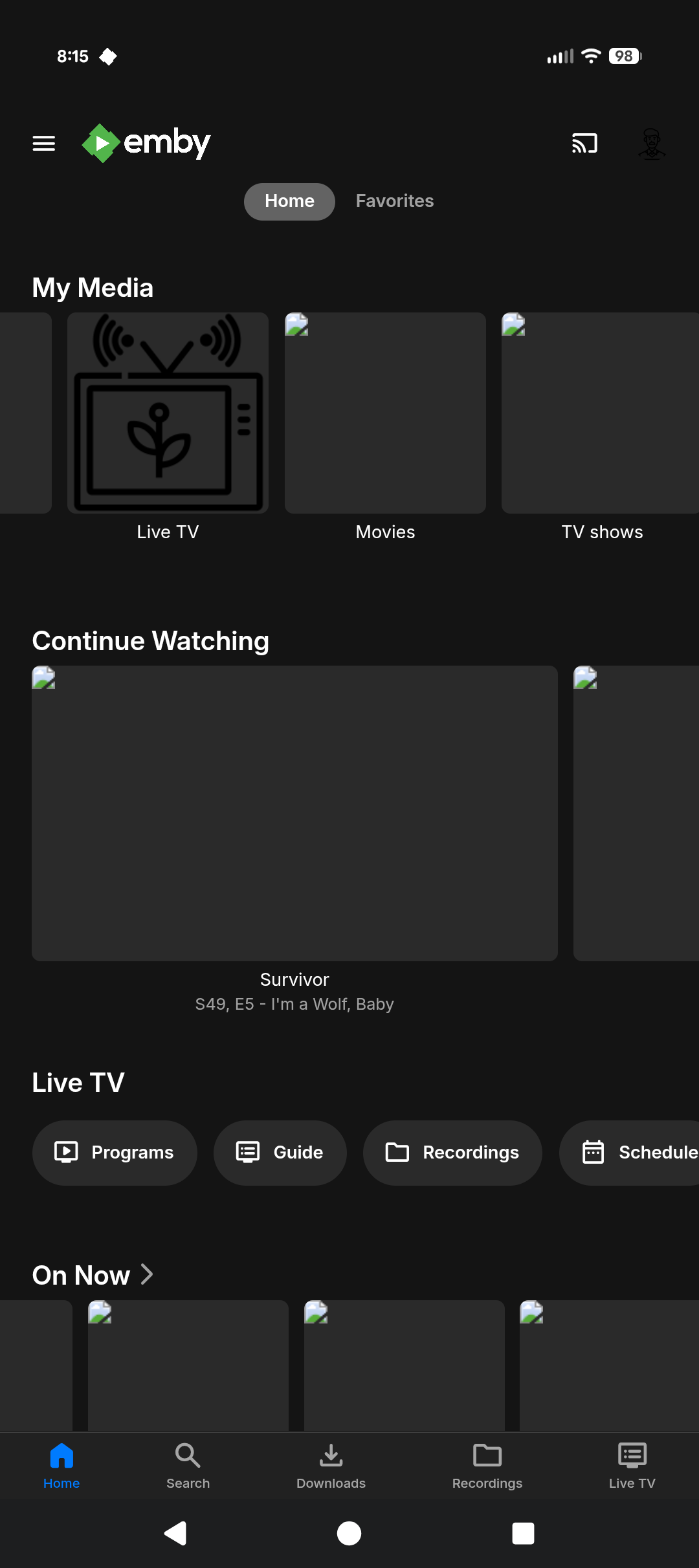This screenshot has height=1568, width=699.
Task: Open the user profile avatar
Action: pyautogui.click(x=651, y=143)
